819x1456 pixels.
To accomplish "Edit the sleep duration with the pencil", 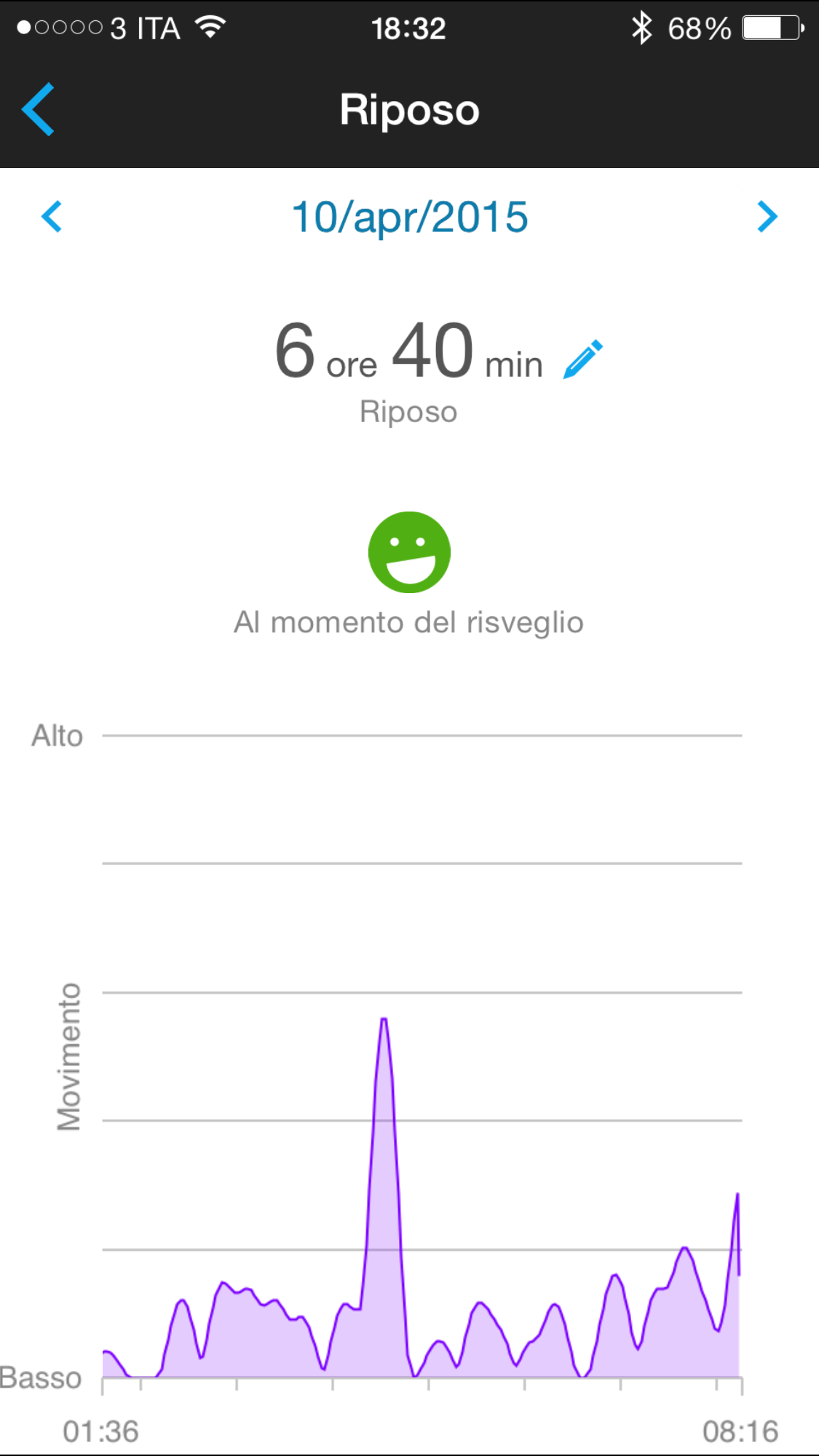I will coord(583,359).
